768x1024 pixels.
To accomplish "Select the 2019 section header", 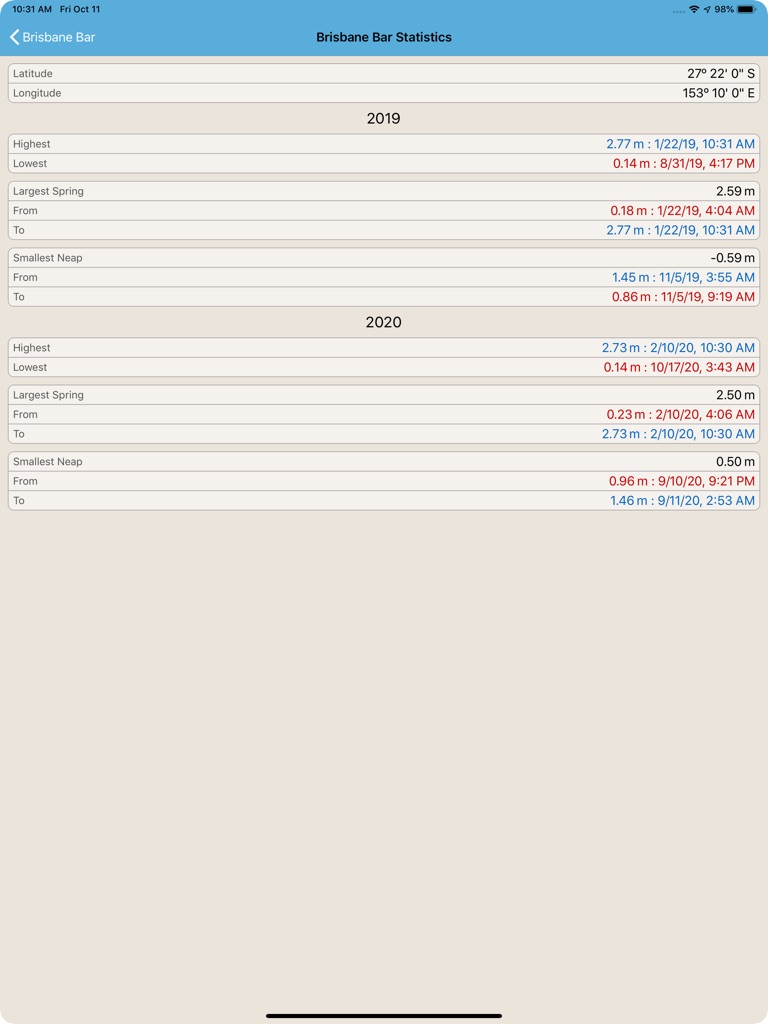I will (384, 118).
